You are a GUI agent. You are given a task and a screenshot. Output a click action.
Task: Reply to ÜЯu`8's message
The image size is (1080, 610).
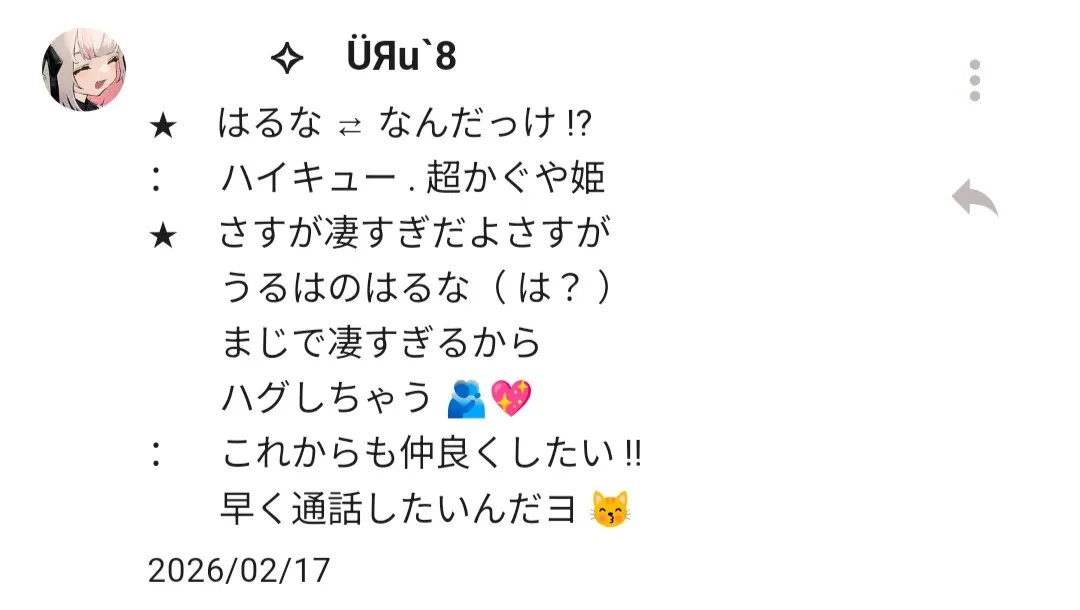[975, 198]
